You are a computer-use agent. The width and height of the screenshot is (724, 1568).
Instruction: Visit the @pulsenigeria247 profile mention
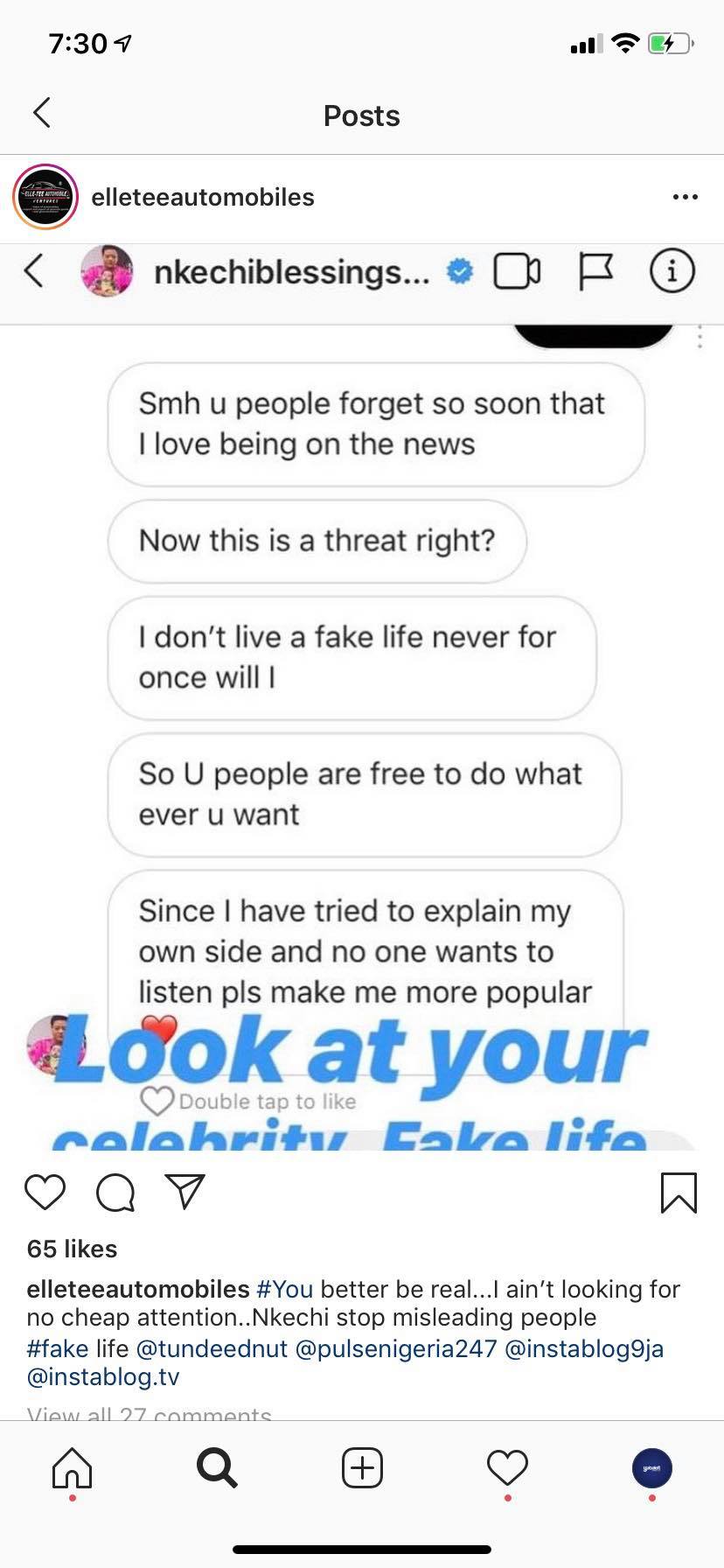(396, 1348)
